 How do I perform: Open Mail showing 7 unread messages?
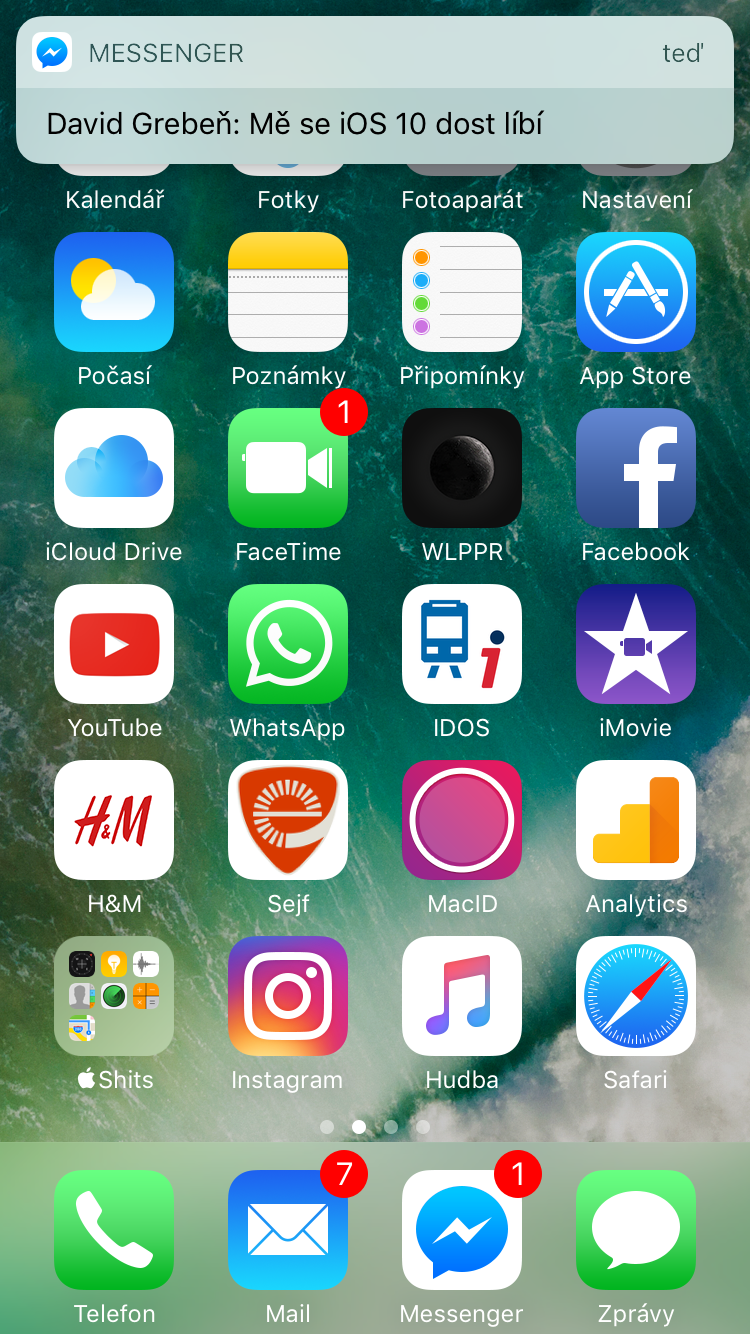point(288,1230)
